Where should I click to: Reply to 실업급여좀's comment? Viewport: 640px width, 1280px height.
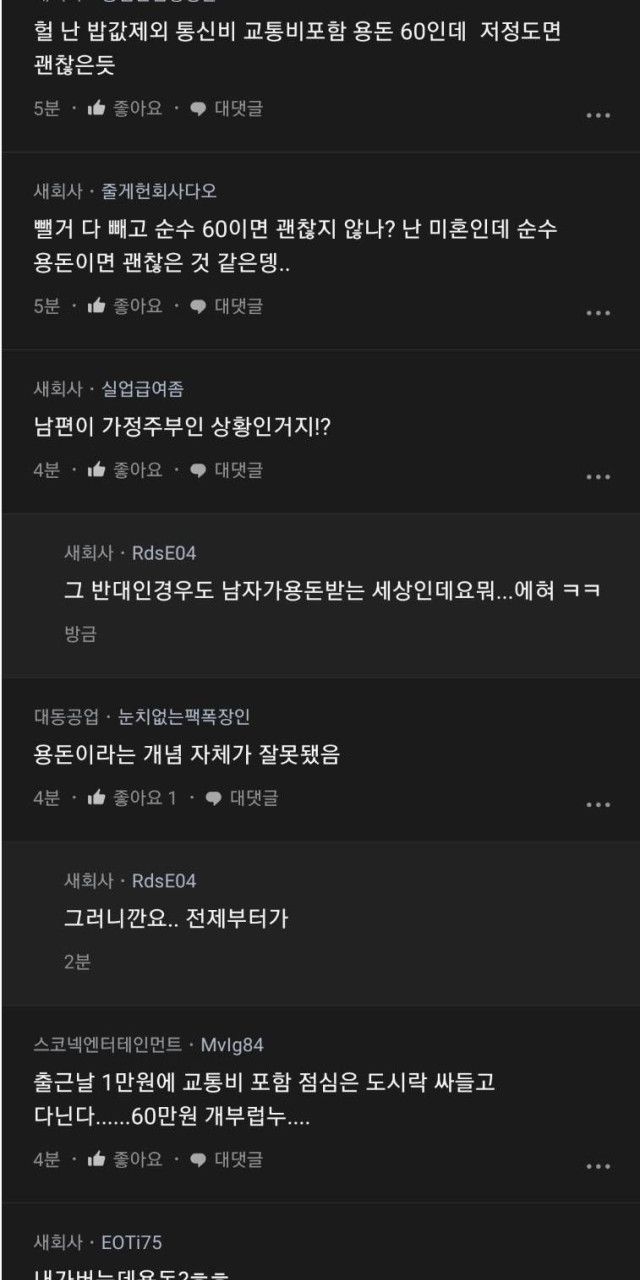pos(226,469)
